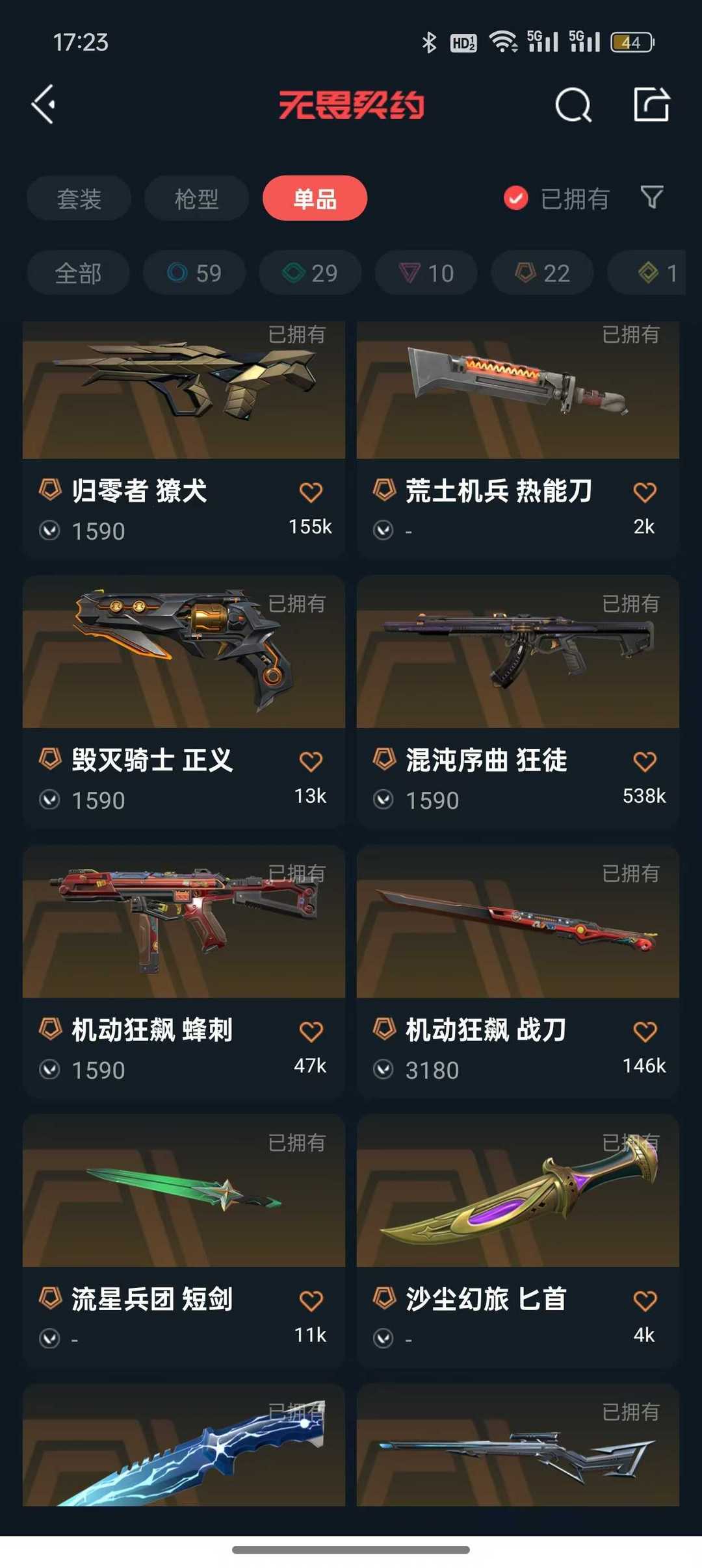Open the filter funnel icon
The image size is (702, 1568).
651,197
